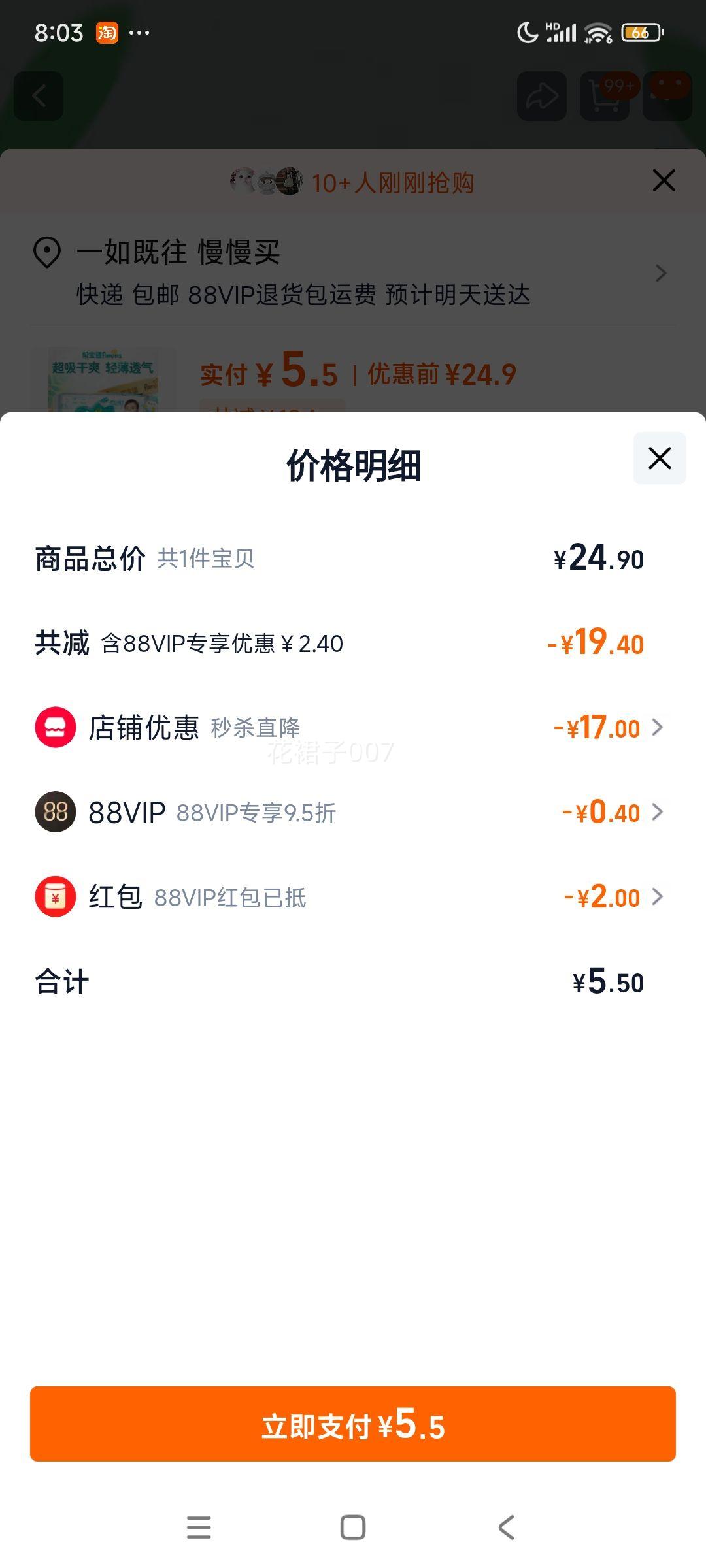Go to the system home screen

pyautogui.click(x=353, y=1527)
